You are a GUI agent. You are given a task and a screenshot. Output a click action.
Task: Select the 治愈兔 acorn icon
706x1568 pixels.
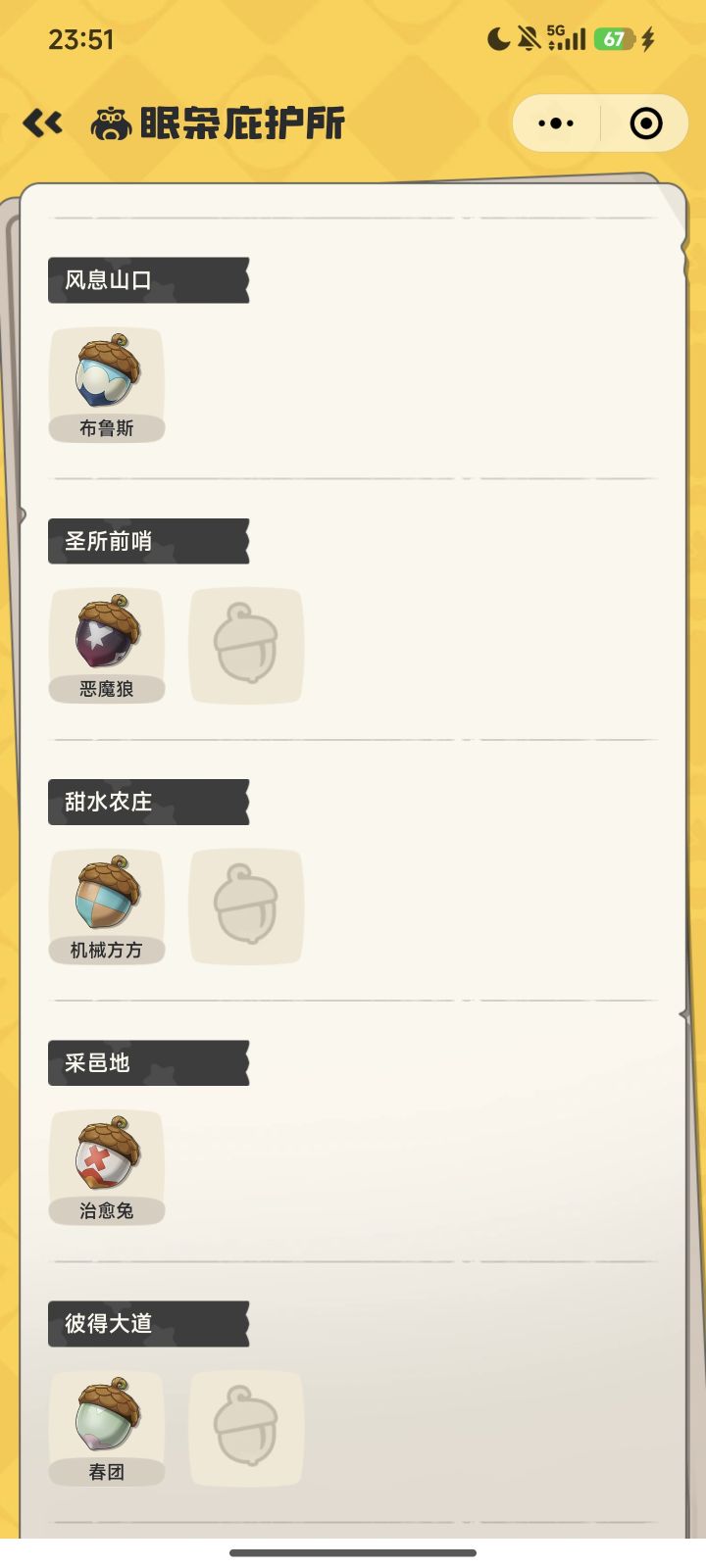tap(107, 1159)
